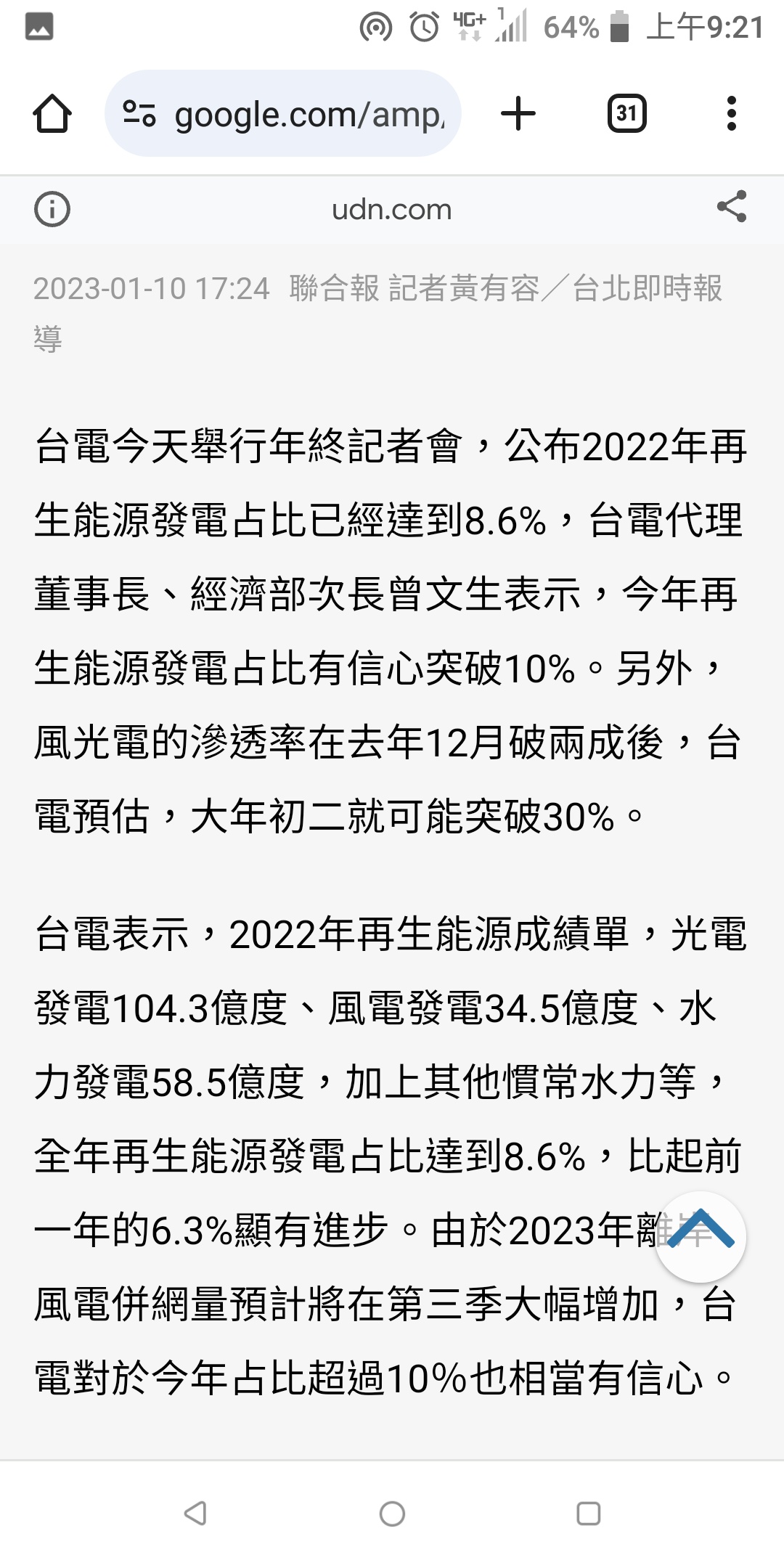Image resolution: width=784 pixels, height=1568 pixels.
Task: Open the browser overflow menu
Action: 732,114
